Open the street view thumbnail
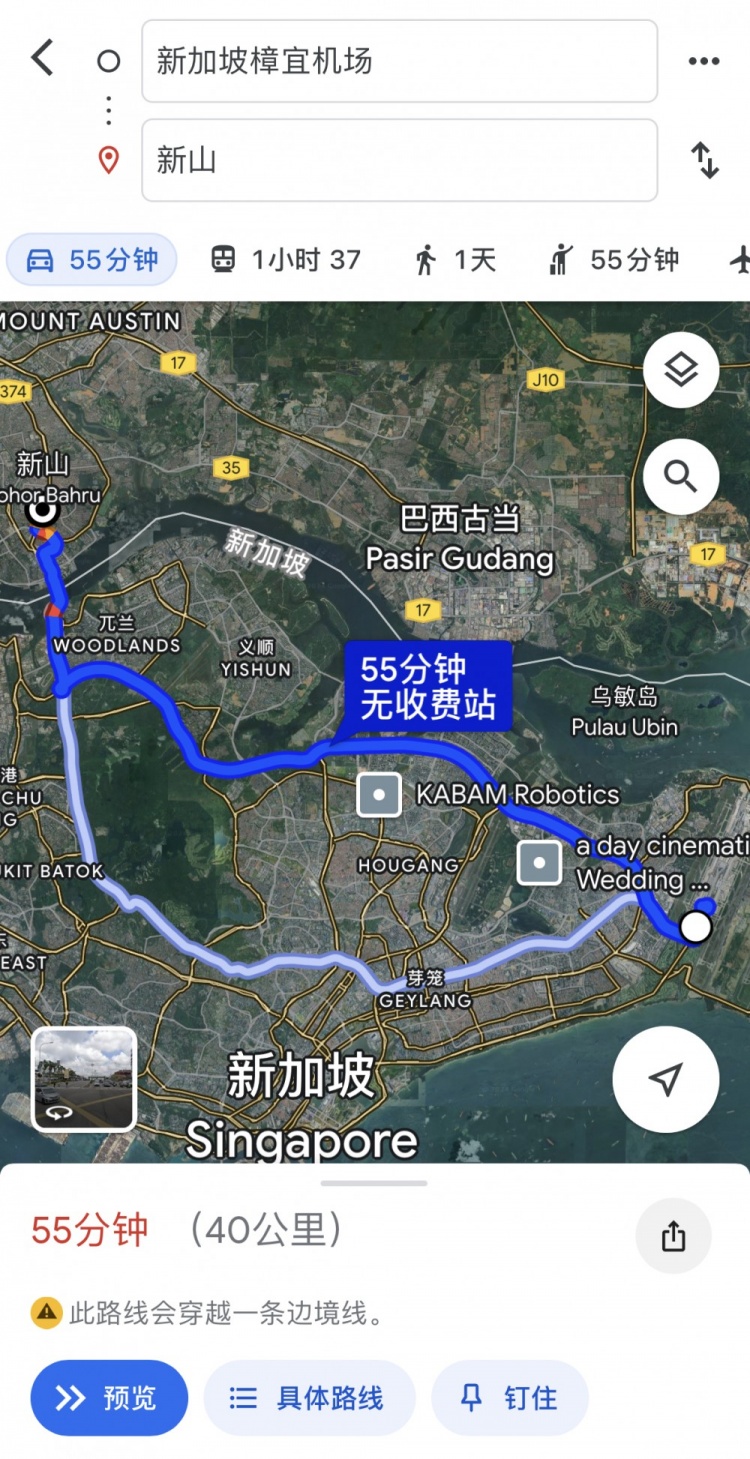The height and width of the screenshot is (1459, 750). pyautogui.click(x=84, y=1079)
